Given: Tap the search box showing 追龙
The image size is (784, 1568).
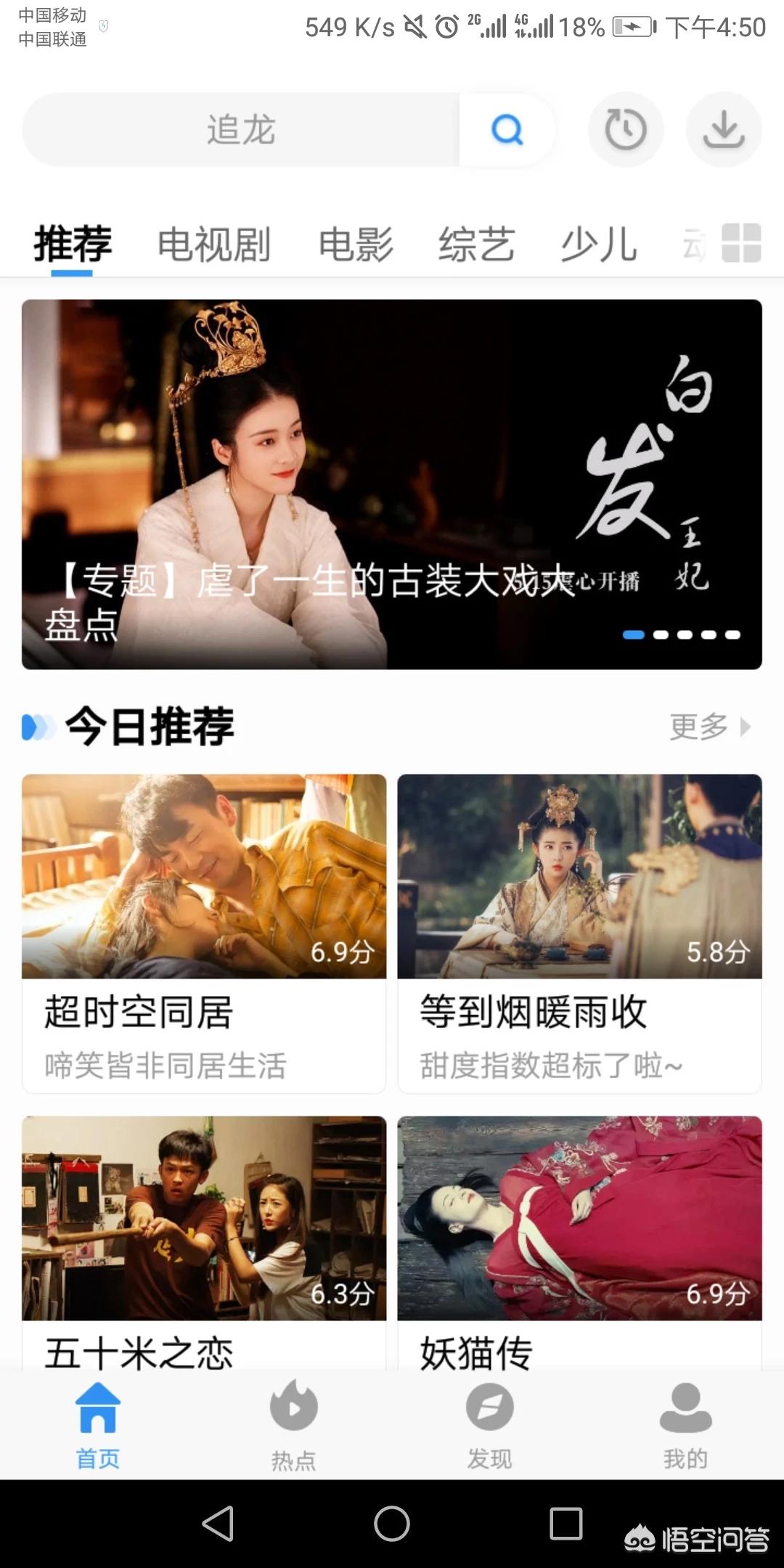Looking at the screenshot, I should 241,131.
